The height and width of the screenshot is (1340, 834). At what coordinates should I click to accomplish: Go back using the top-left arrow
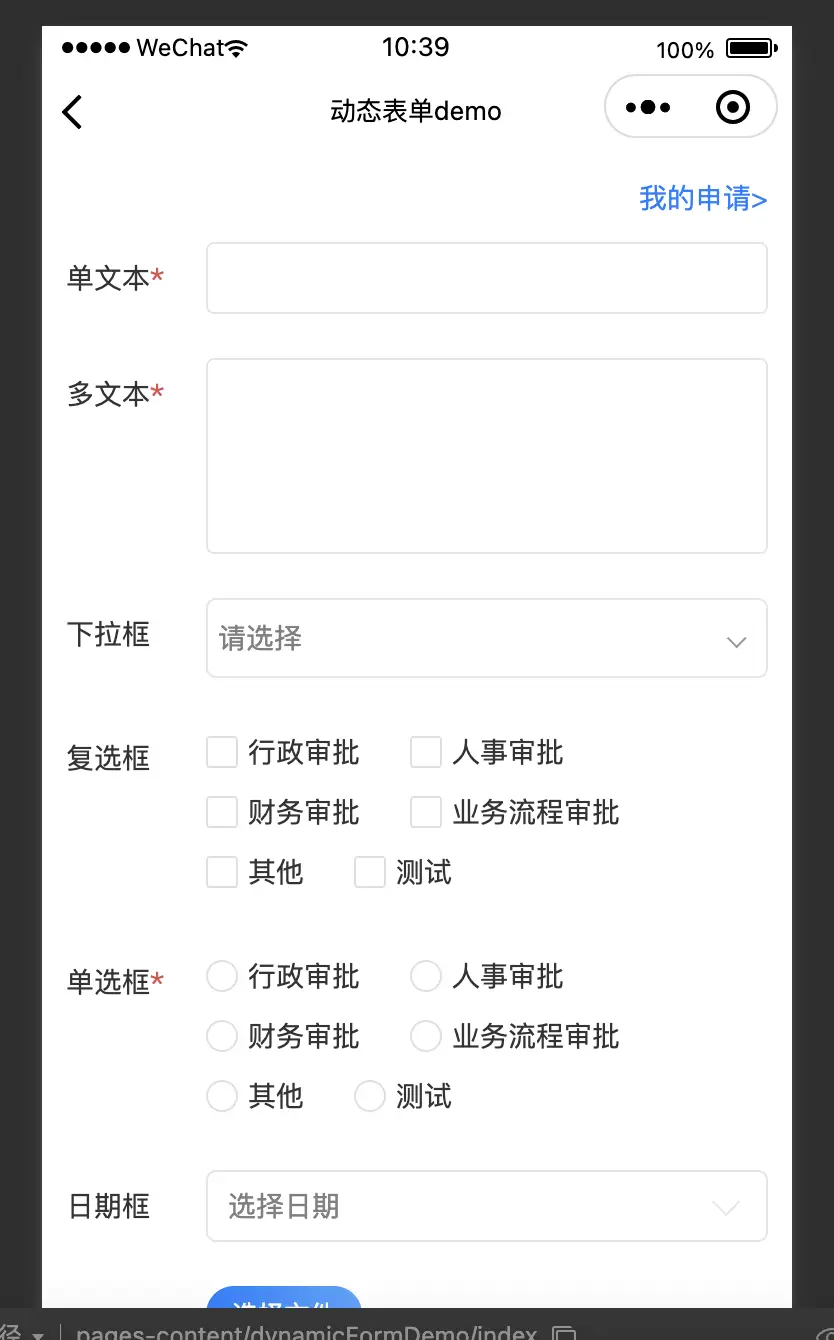72,112
